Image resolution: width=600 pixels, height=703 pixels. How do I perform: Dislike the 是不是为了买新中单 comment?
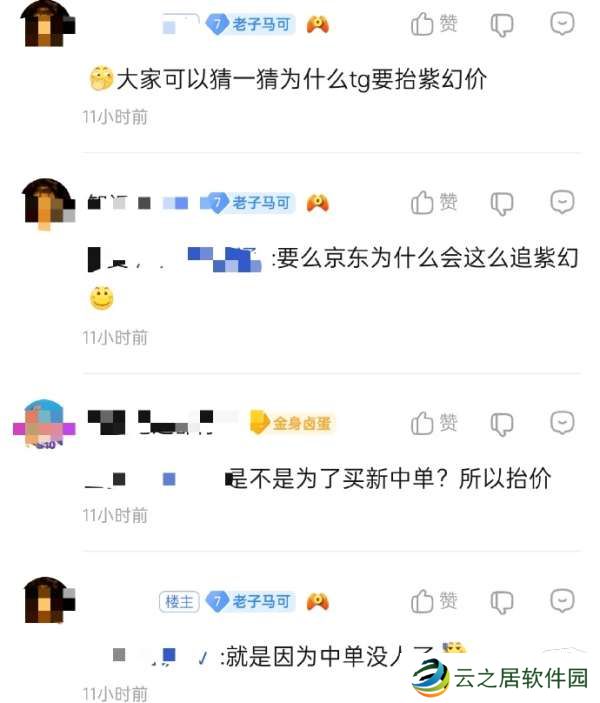tap(502, 423)
